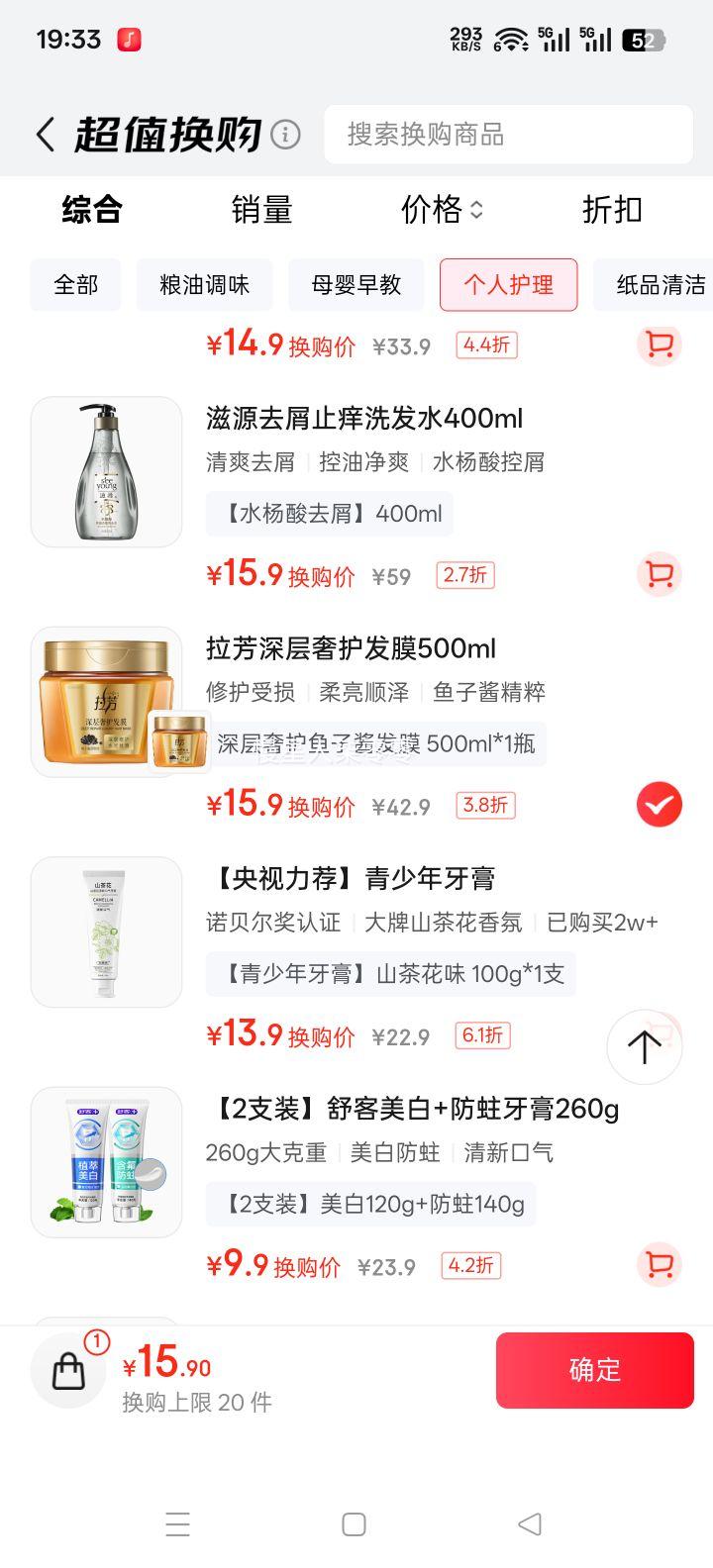This screenshot has width=713, height=1568.
Task: Switch to the 销量 sorting tab
Action: 261,210
